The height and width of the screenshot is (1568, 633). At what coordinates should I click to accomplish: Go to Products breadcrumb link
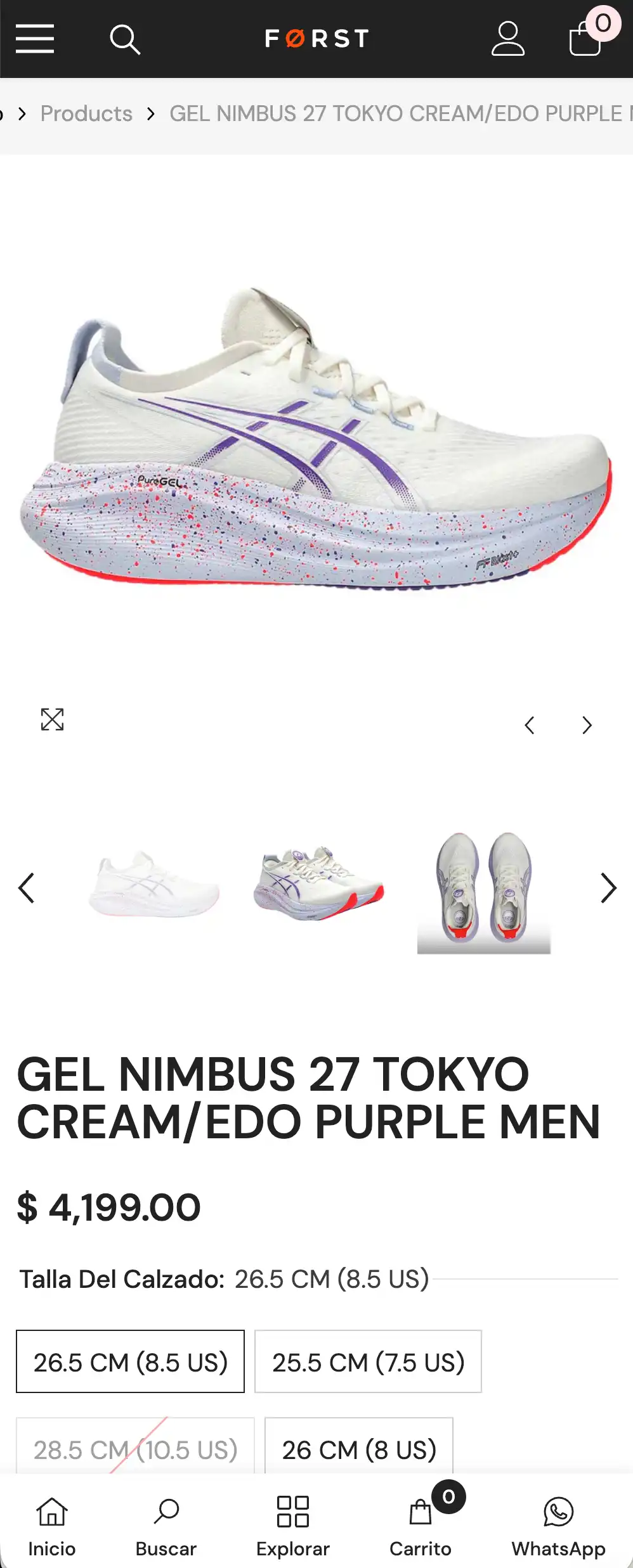tap(86, 113)
